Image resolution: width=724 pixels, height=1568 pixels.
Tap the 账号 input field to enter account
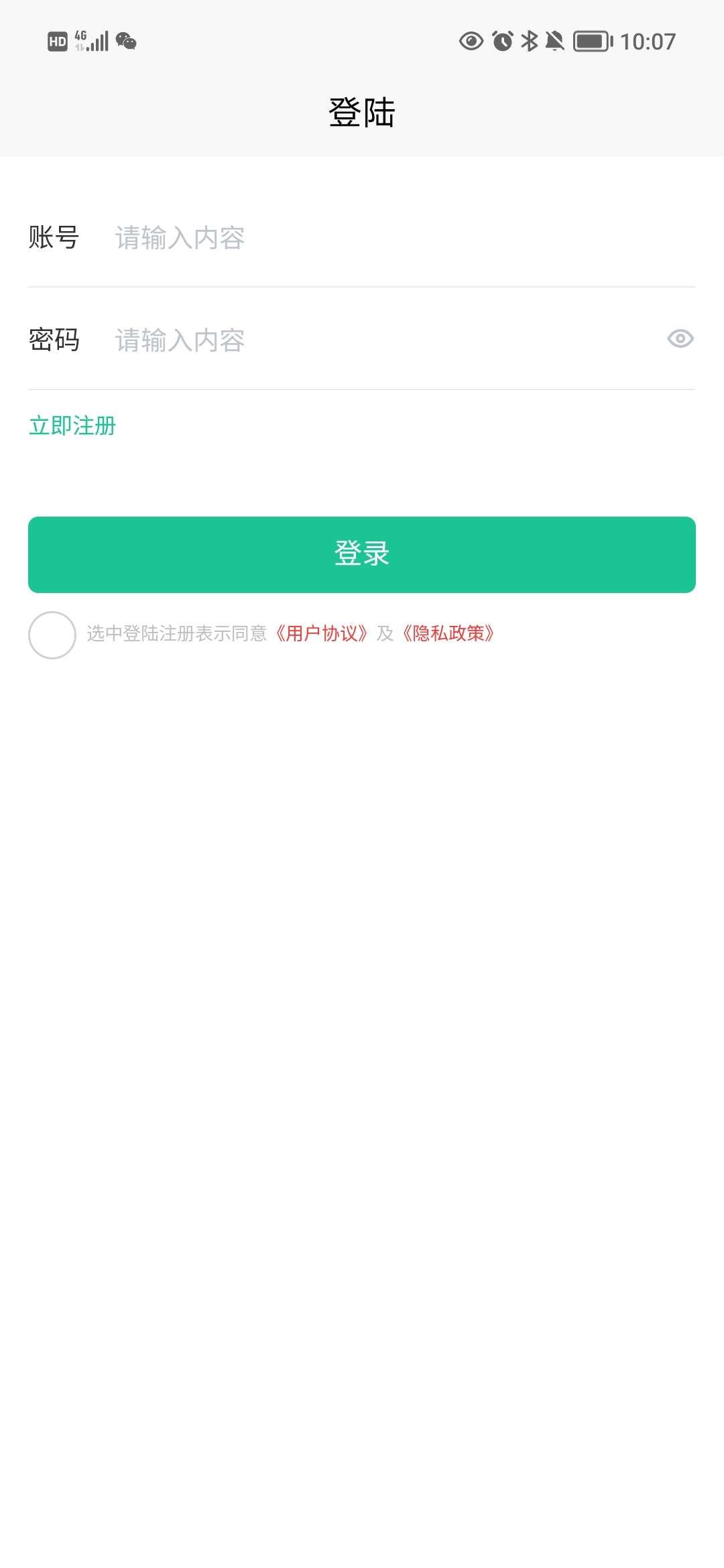click(268, 238)
